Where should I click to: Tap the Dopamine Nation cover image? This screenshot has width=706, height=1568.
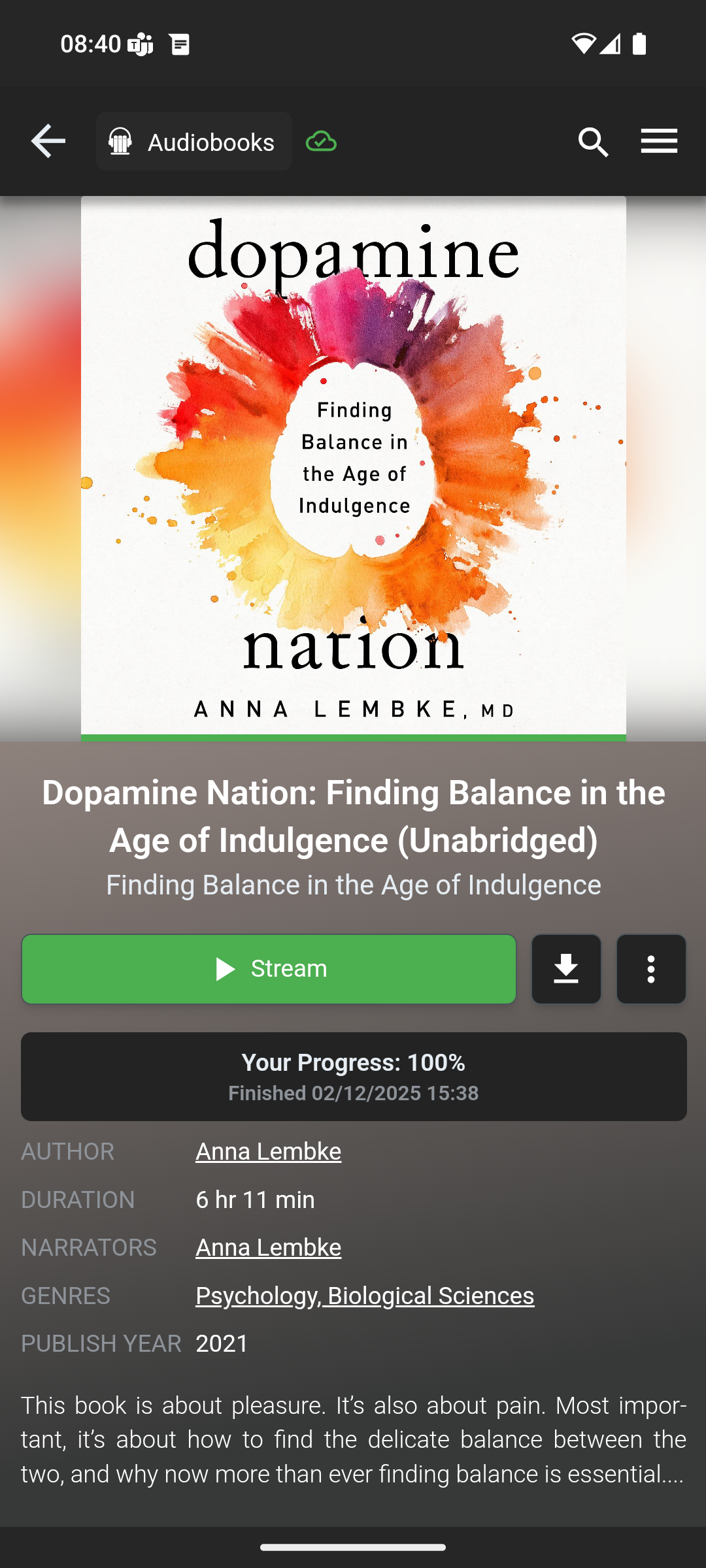353,468
